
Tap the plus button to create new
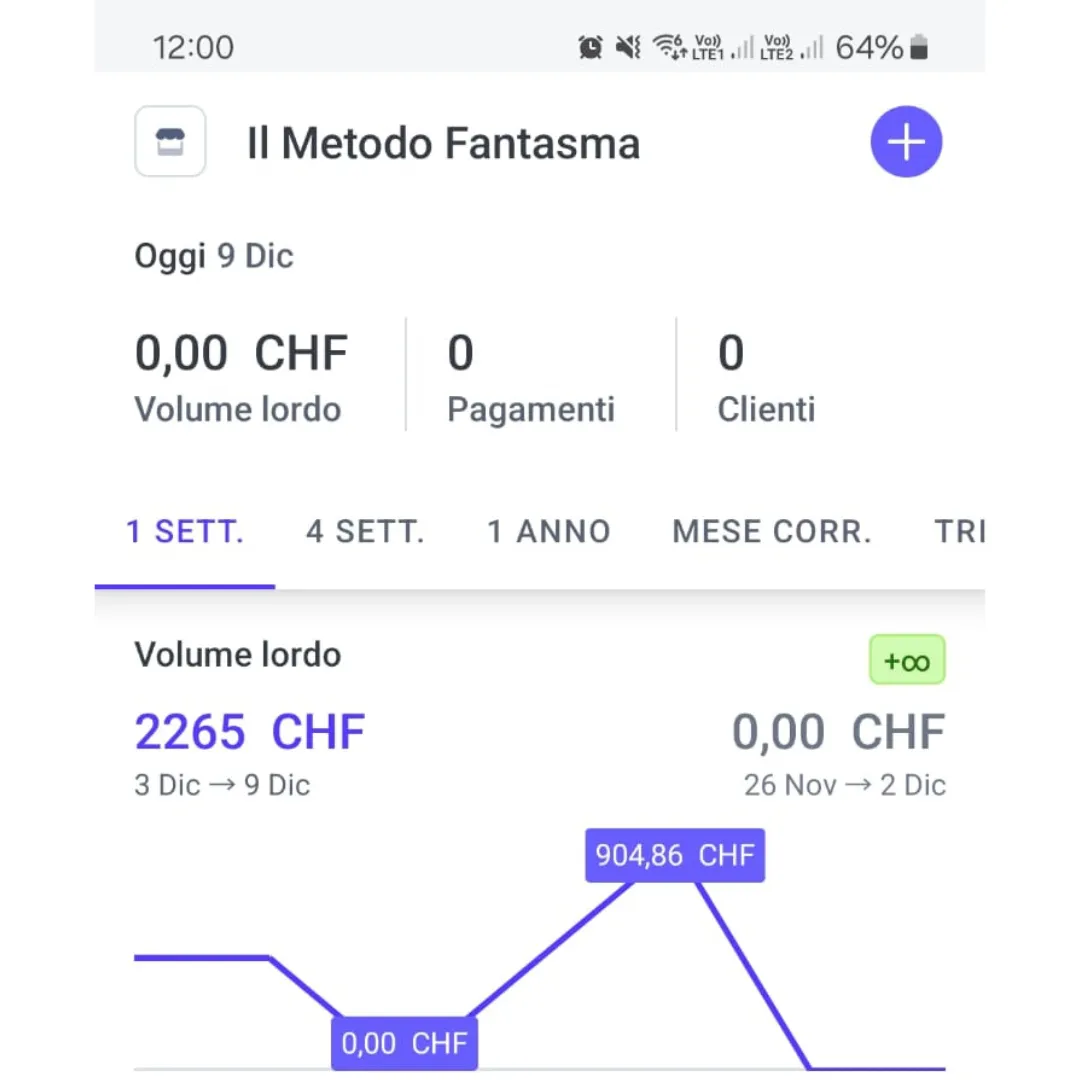[x=906, y=142]
